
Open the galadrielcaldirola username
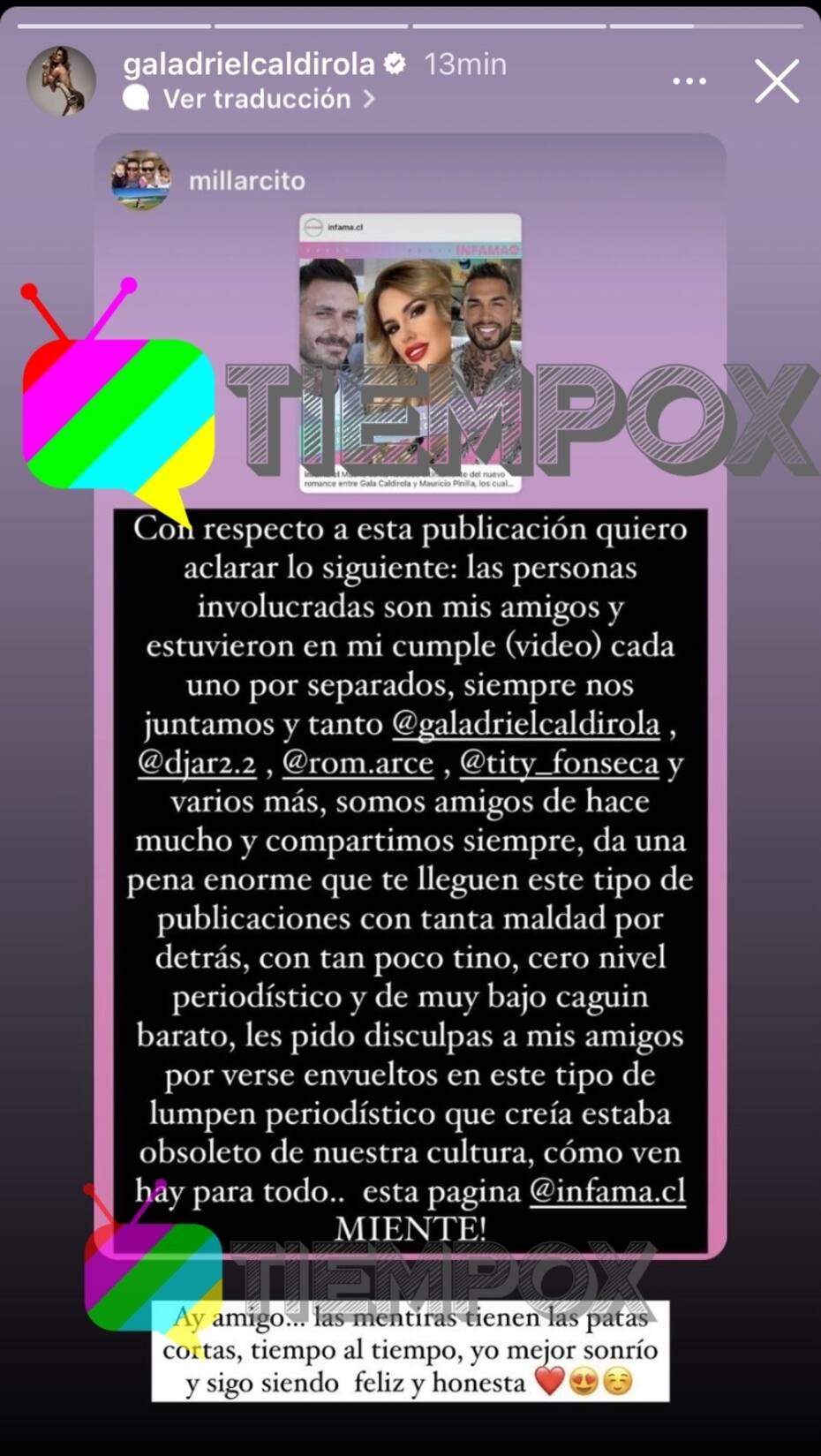[249, 64]
